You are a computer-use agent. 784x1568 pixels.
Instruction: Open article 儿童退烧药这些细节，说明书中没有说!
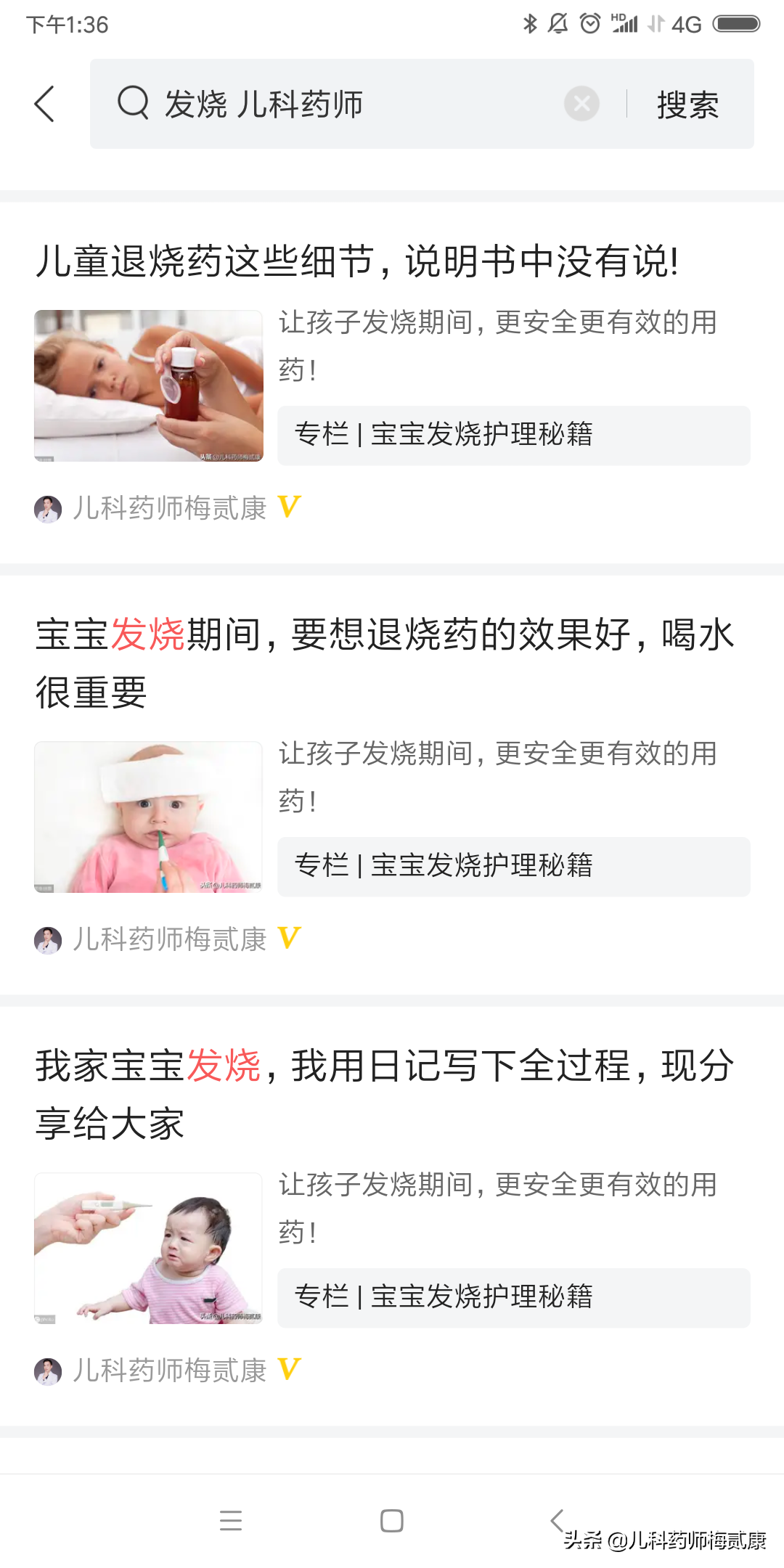[x=357, y=261]
